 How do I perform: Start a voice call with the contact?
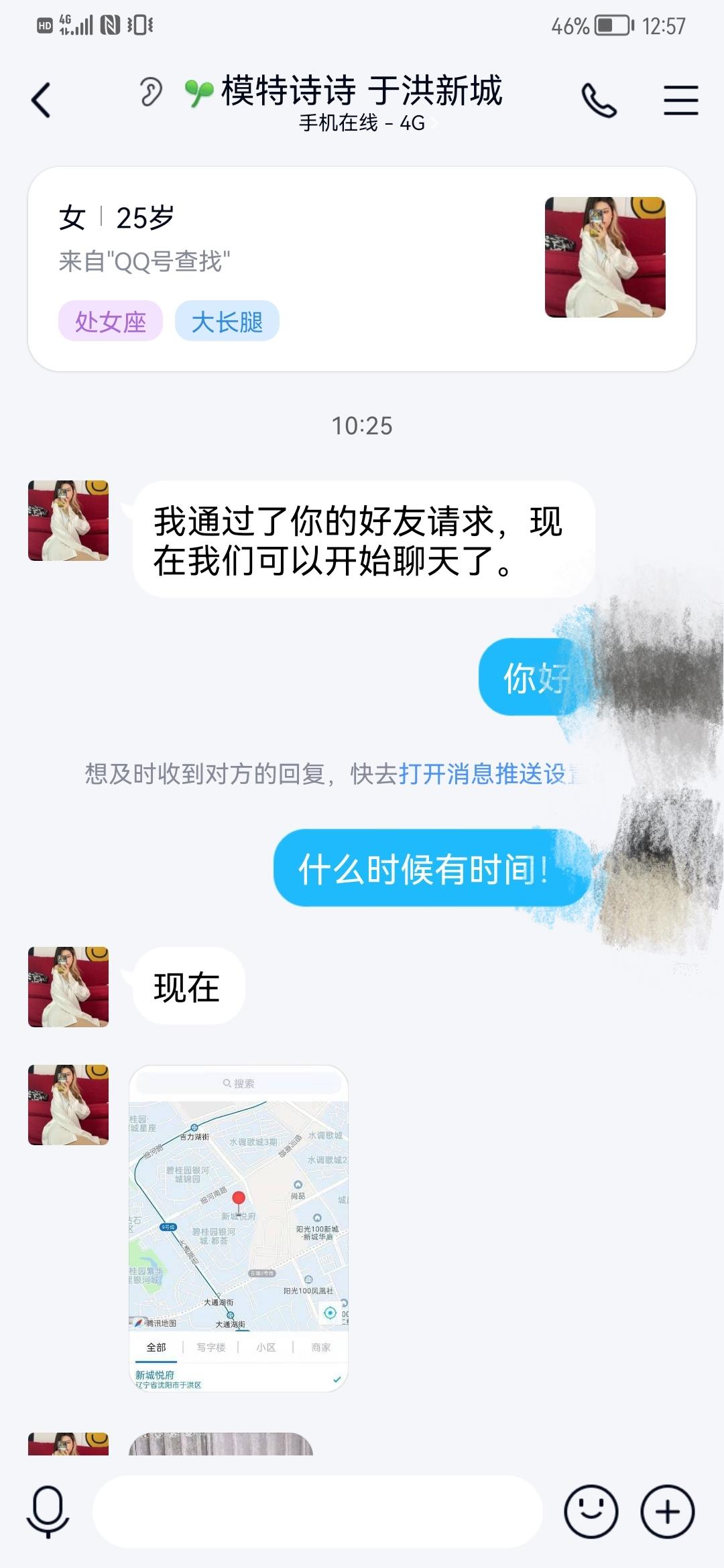tap(599, 101)
